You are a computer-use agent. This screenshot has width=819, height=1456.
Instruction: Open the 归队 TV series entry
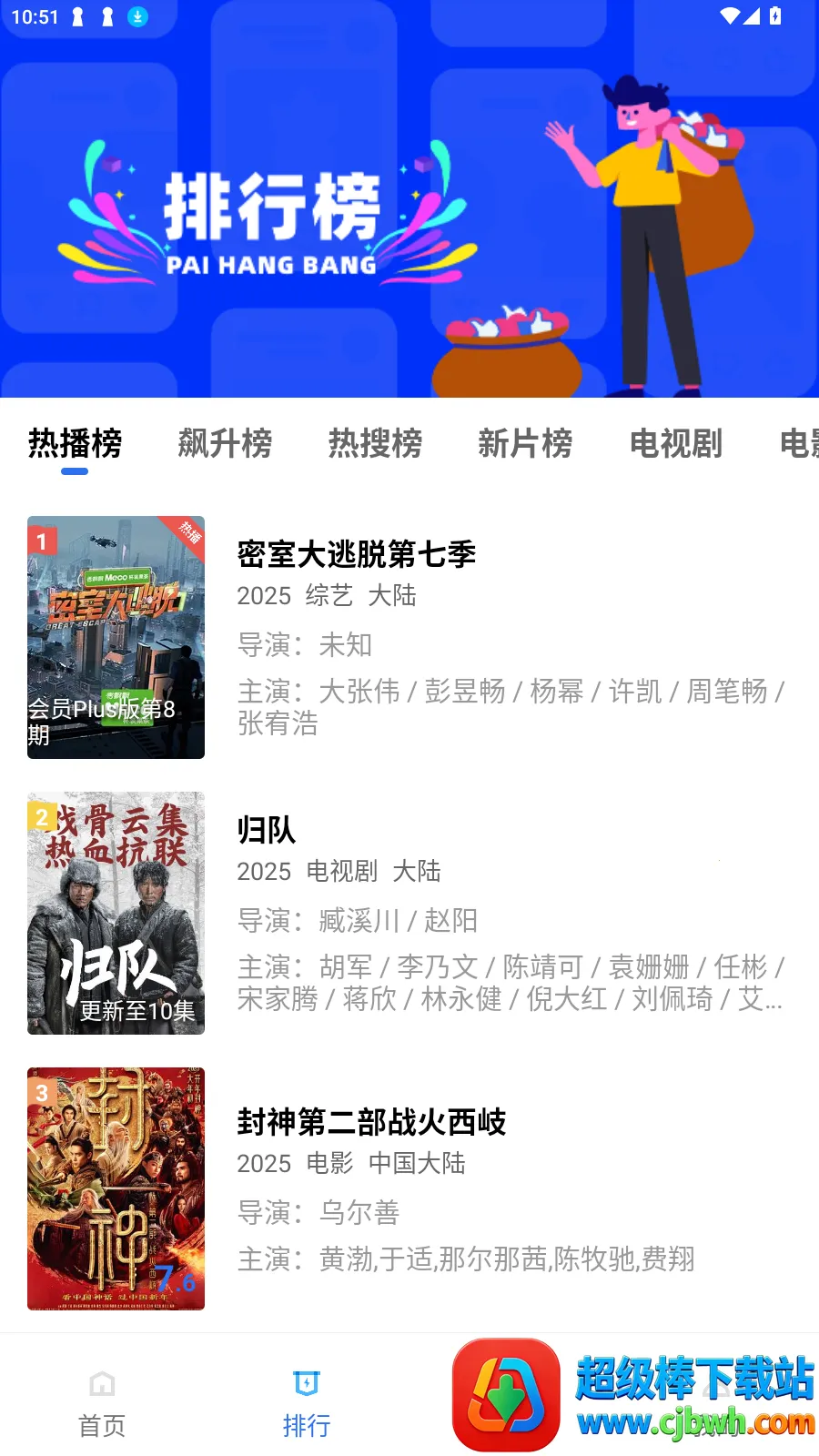[267, 830]
